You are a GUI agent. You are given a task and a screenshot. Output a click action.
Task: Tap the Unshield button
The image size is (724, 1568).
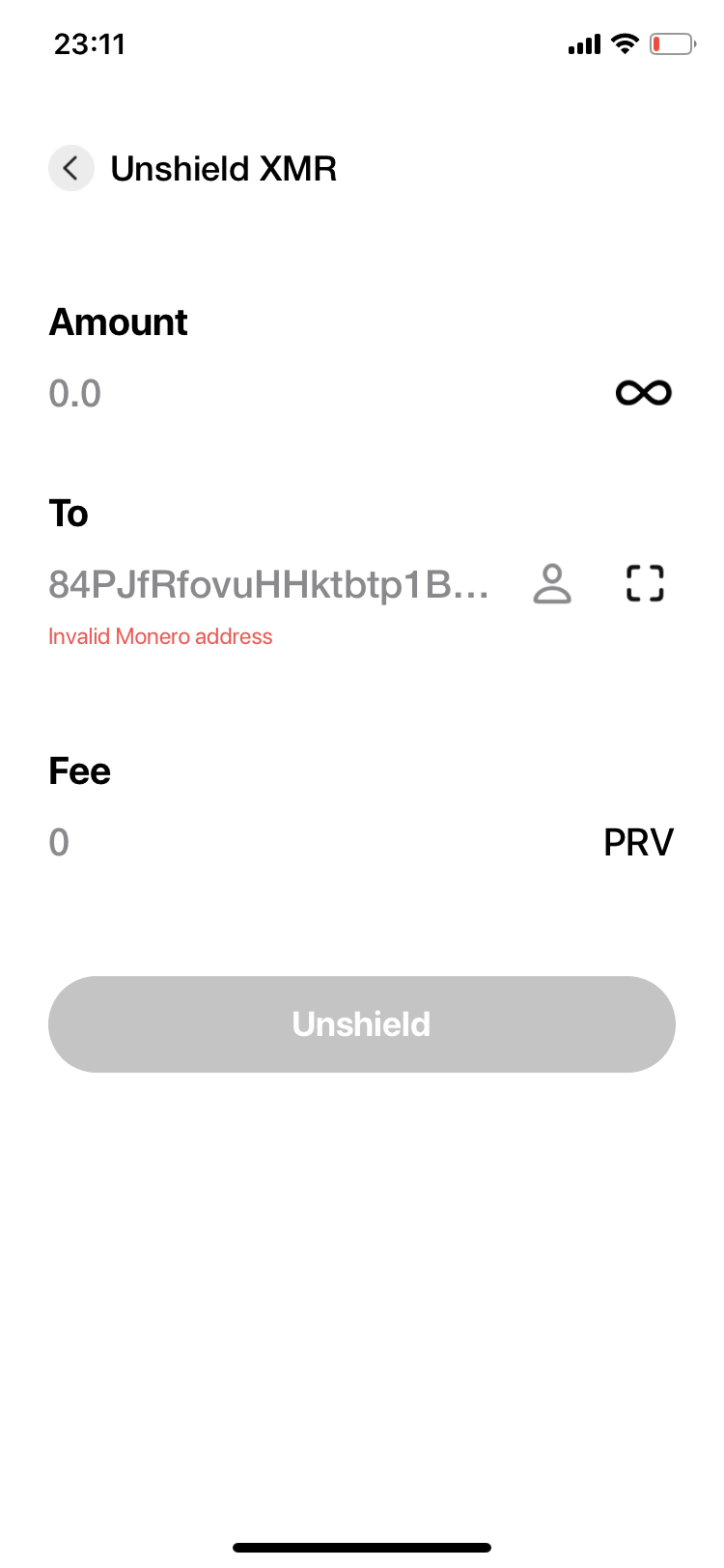tap(362, 1024)
